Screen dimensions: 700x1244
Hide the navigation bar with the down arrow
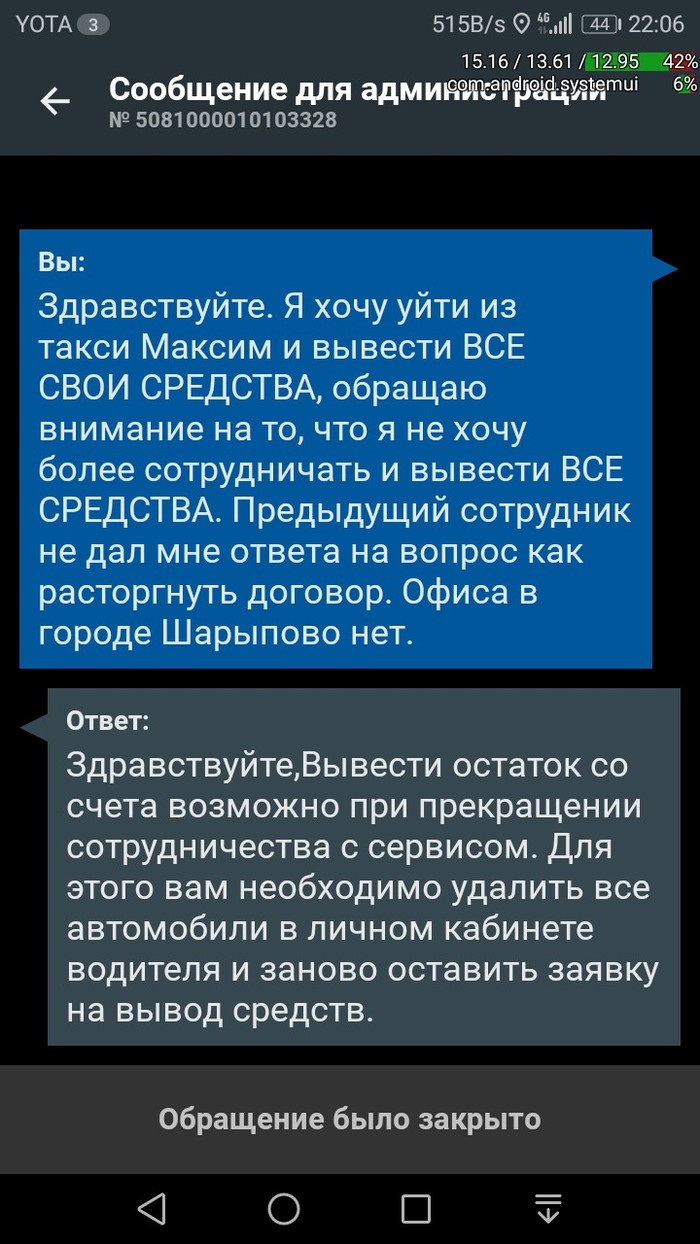547,1208
